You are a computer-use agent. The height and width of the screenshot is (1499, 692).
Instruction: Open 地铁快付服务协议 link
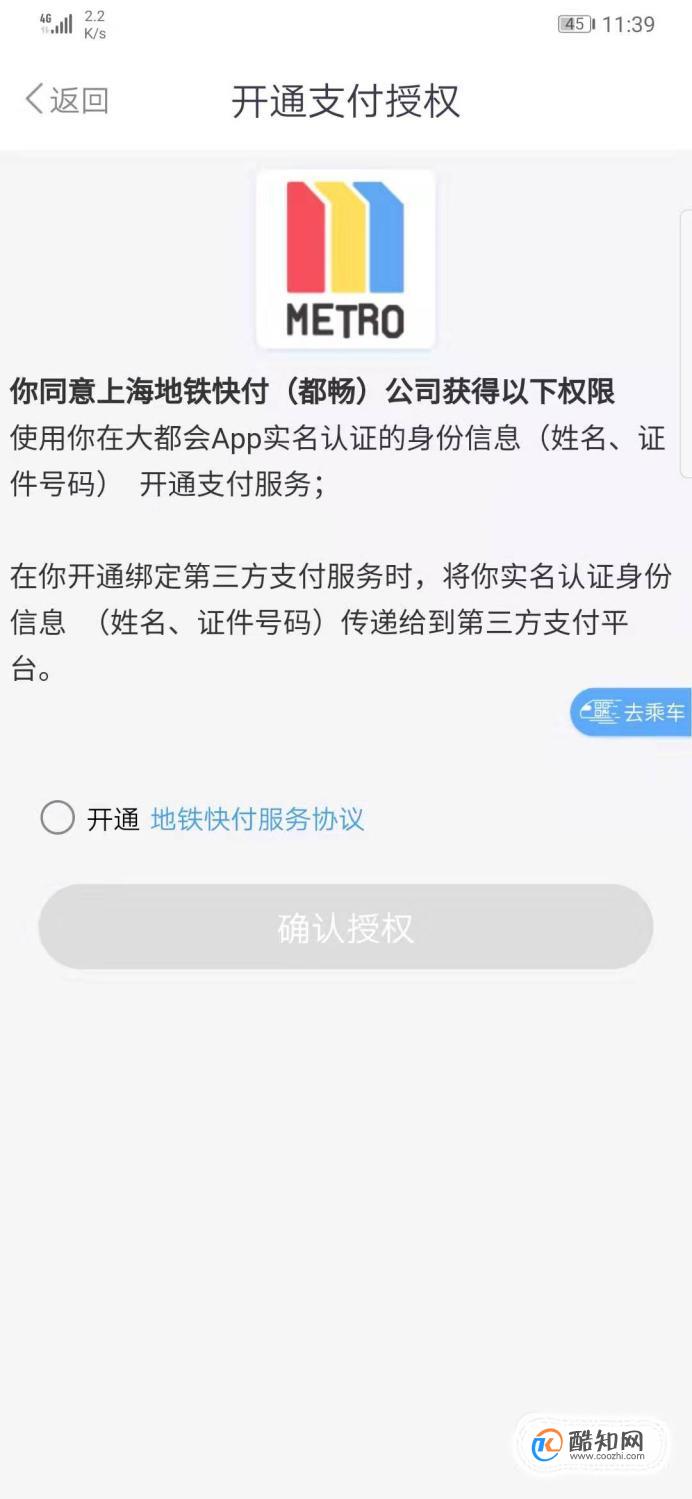point(257,819)
